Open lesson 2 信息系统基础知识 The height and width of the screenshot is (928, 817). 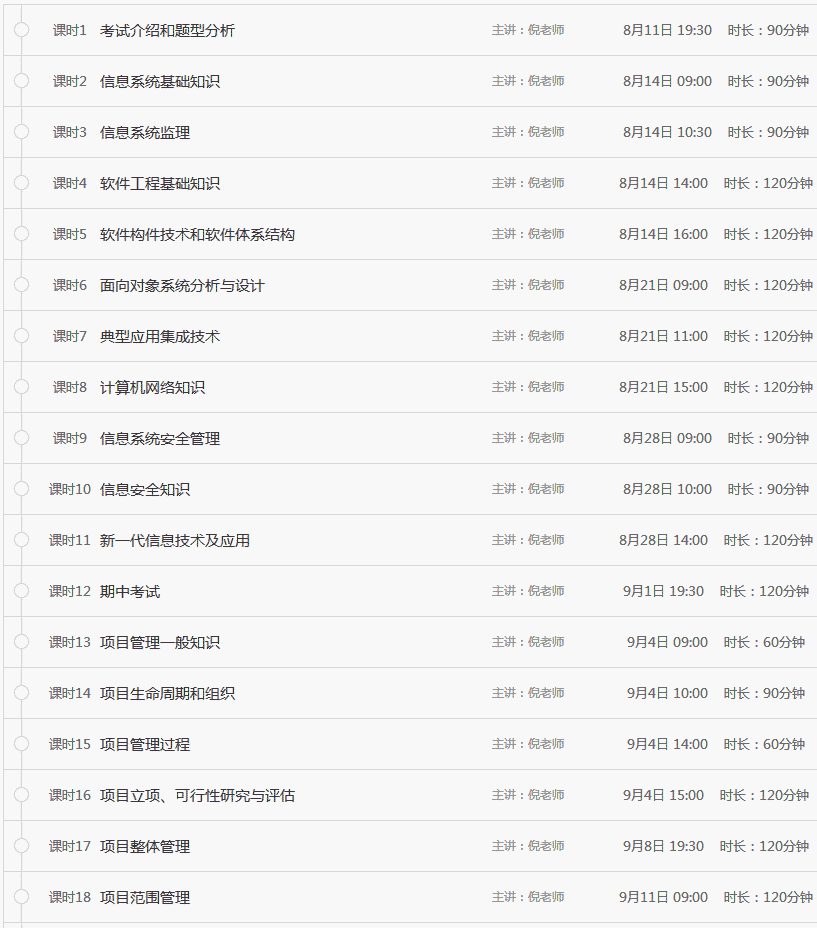[x=159, y=82]
